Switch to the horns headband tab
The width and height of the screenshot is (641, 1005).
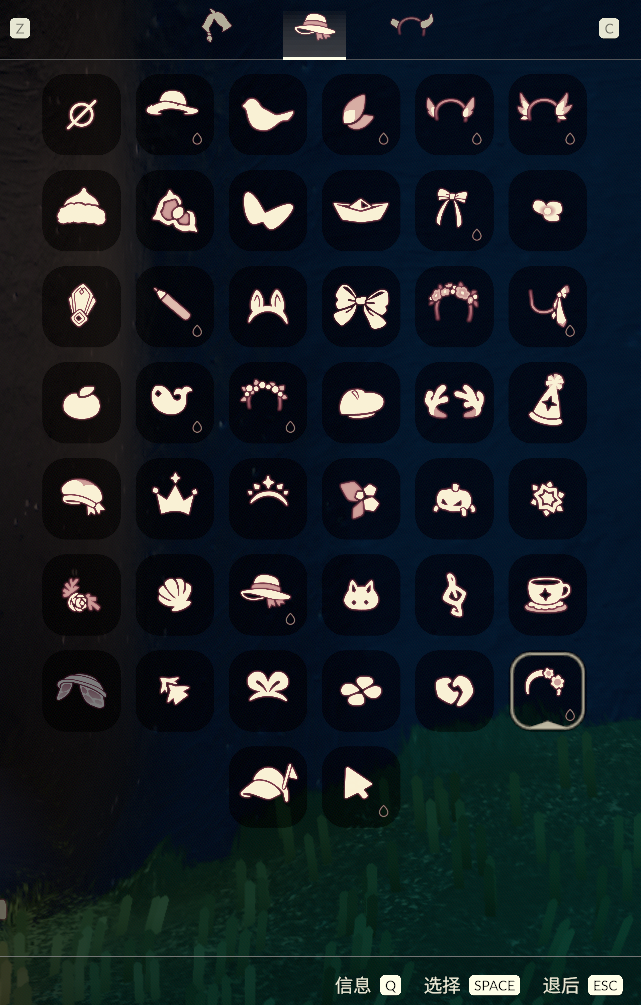tap(412, 26)
